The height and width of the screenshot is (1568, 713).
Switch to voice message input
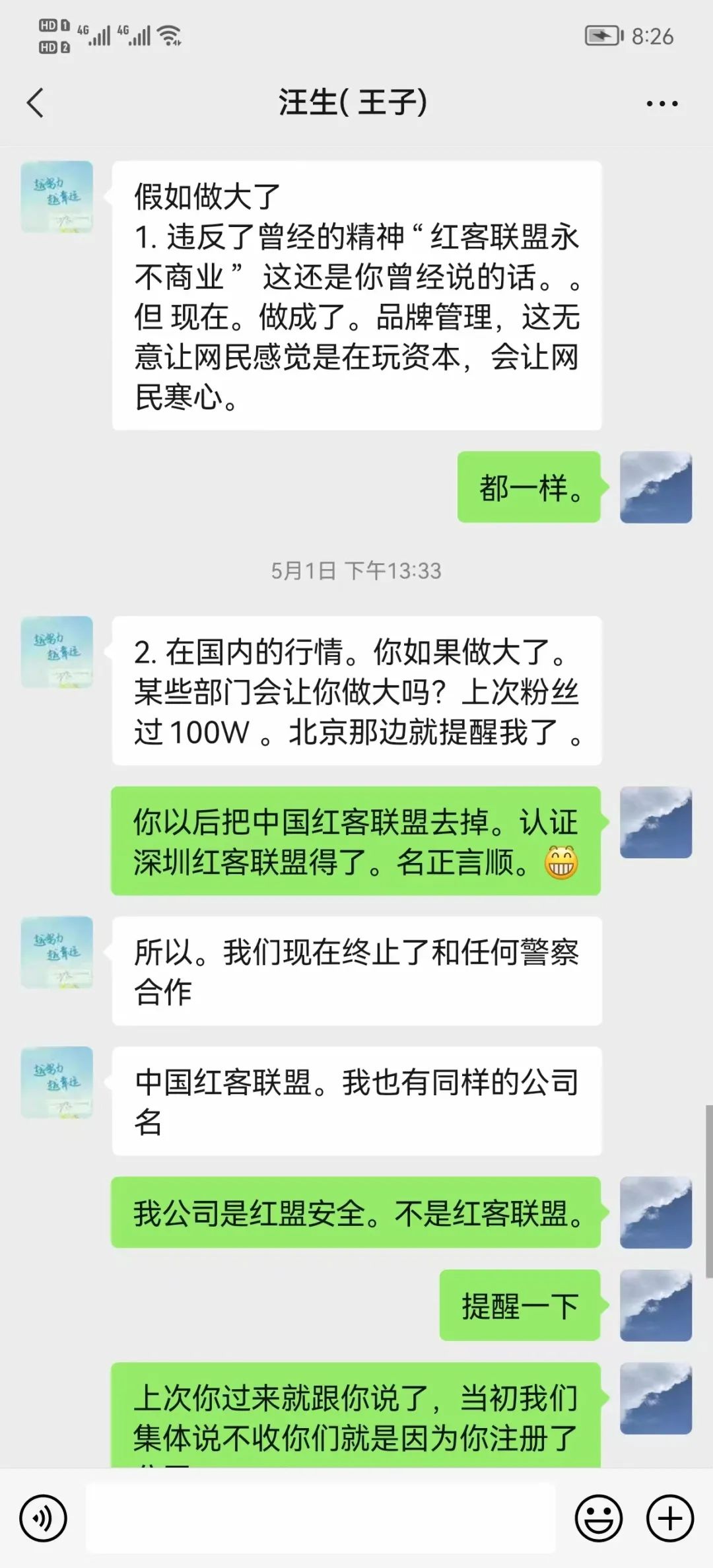click(44, 1518)
